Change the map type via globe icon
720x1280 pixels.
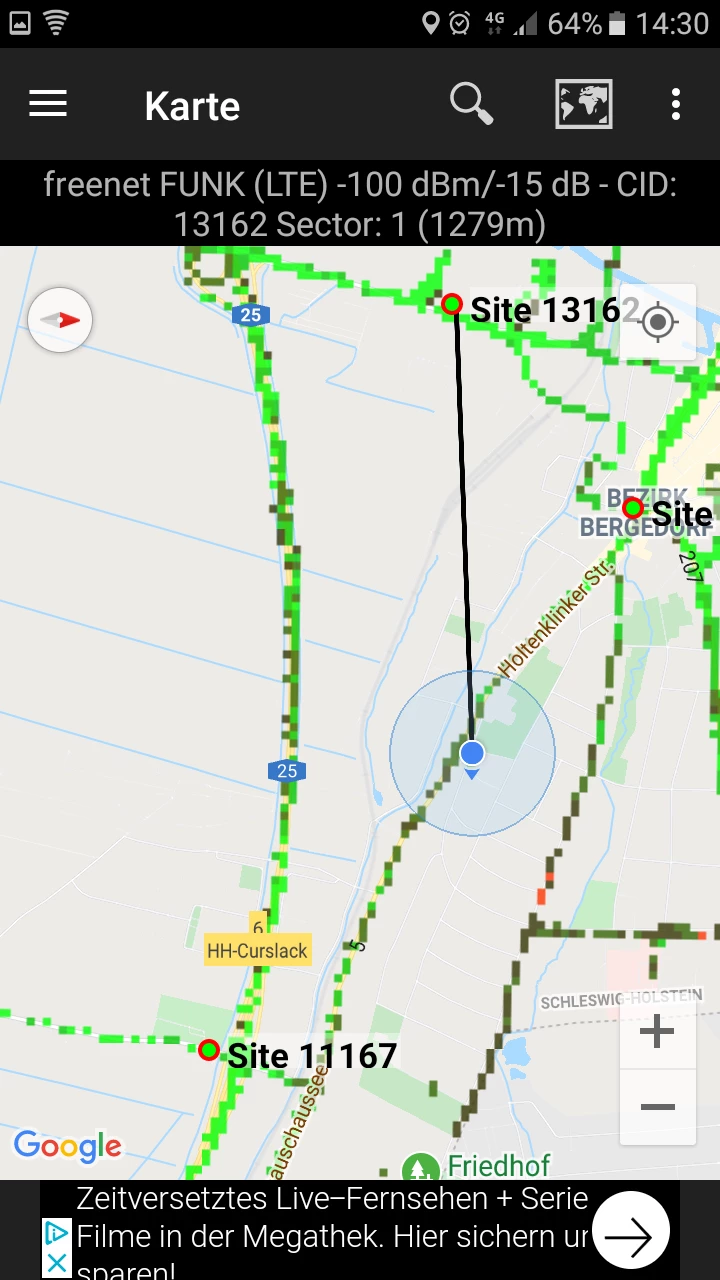584,104
